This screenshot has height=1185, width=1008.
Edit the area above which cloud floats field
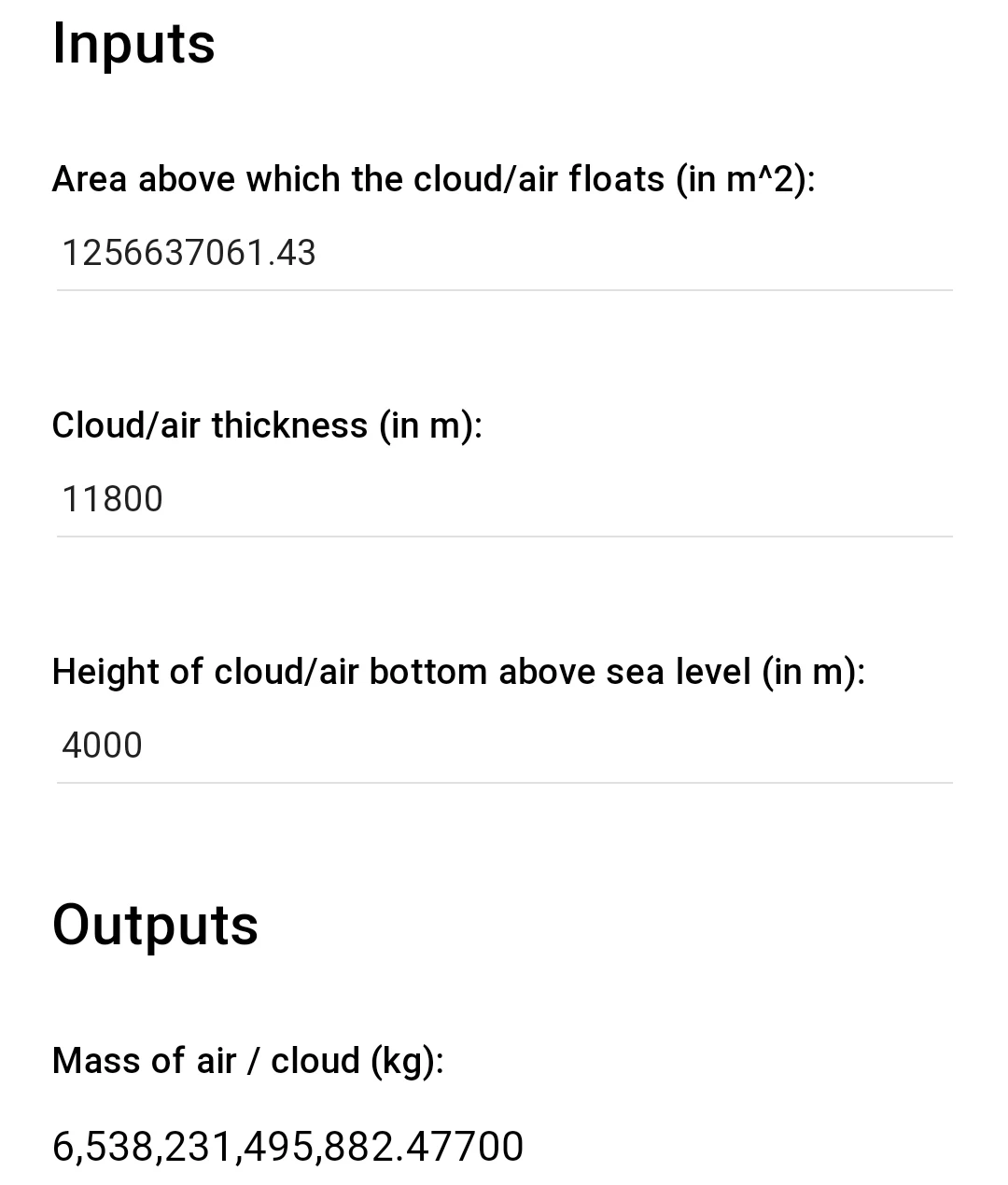tap(504, 254)
